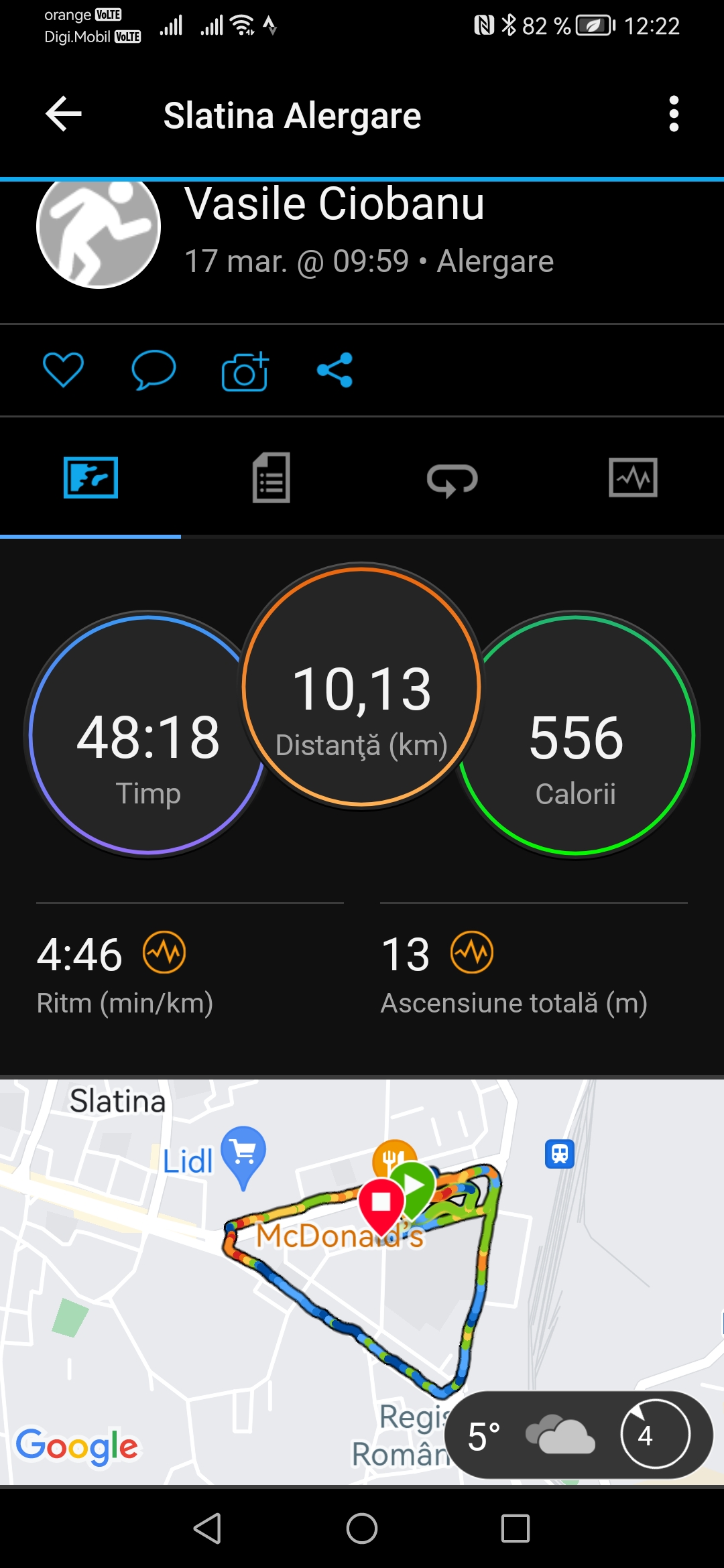The height and width of the screenshot is (1568, 724).
Task: Like this running activity
Action: (x=63, y=370)
